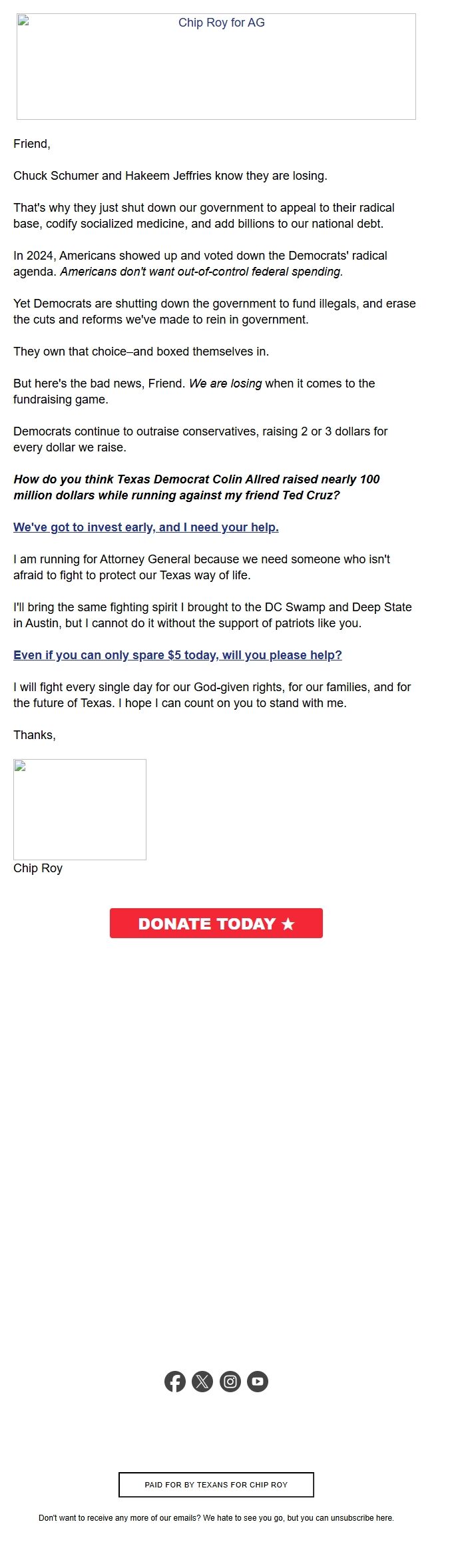Open the campaign's YouTube channel

tap(258, 1382)
